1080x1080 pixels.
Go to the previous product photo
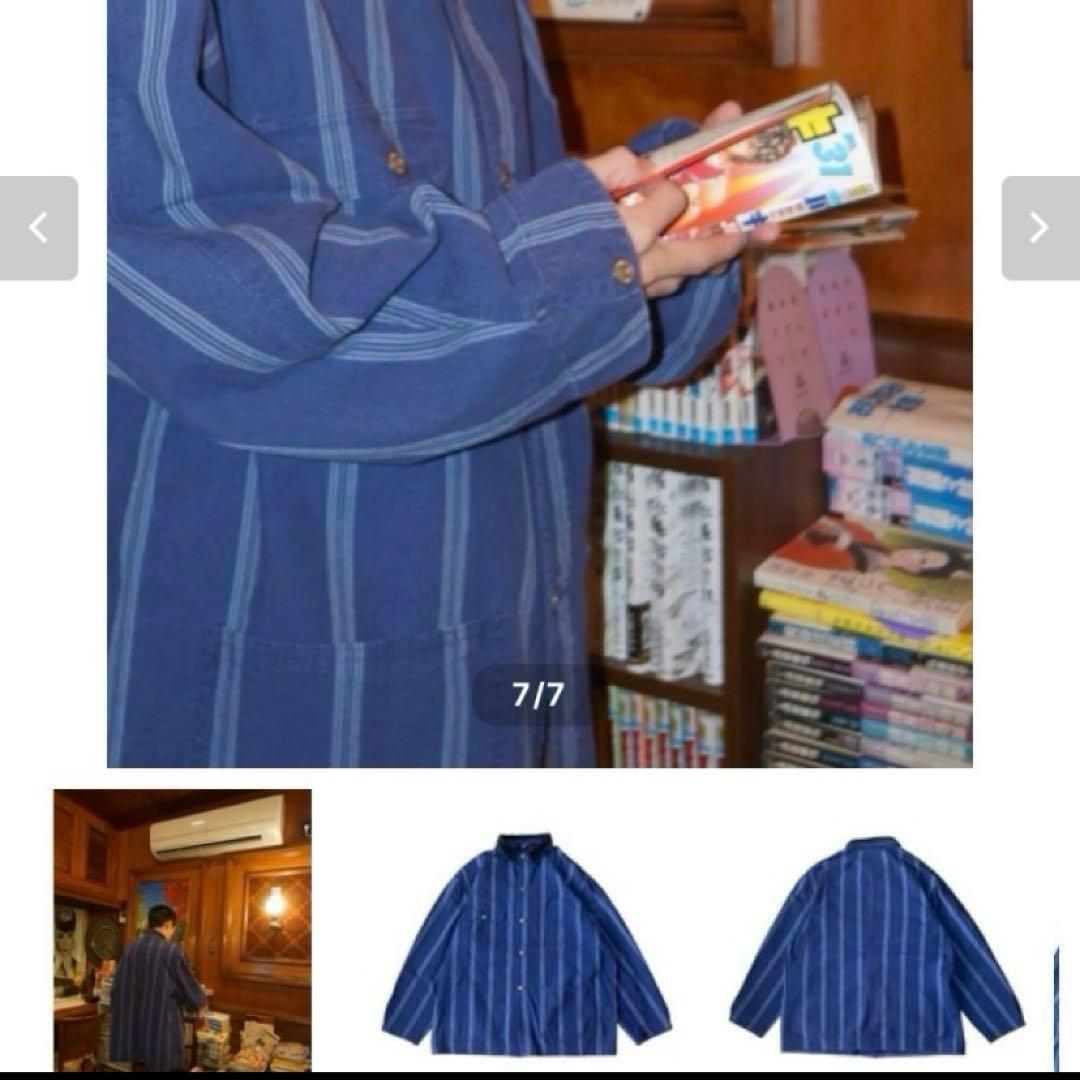38,228
